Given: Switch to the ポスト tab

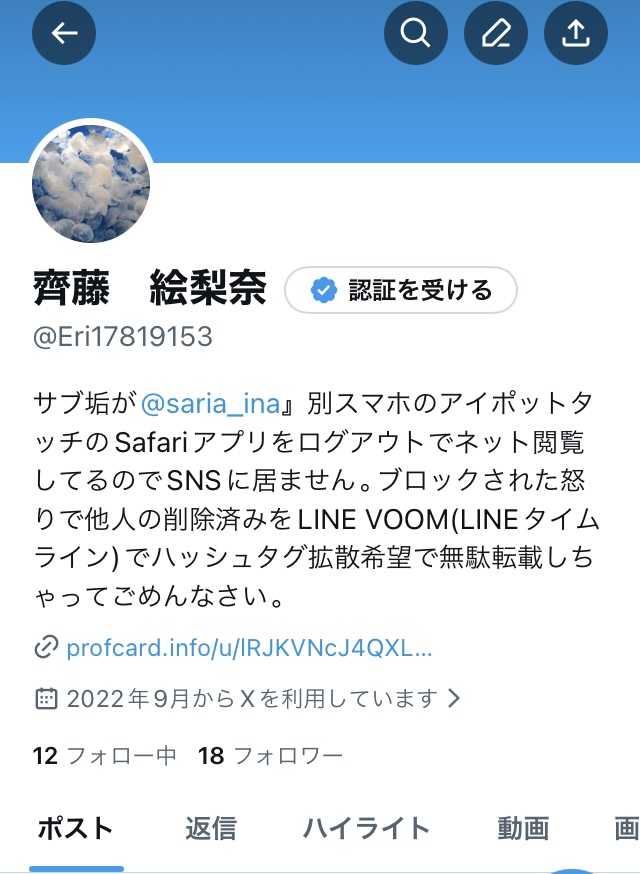Looking at the screenshot, I should click(x=75, y=828).
